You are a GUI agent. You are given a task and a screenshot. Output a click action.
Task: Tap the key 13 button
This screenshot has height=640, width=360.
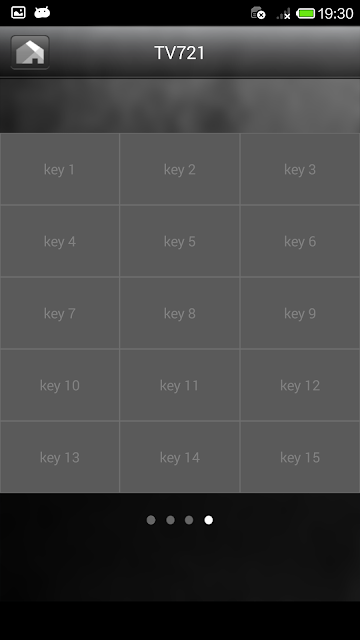tap(60, 457)
